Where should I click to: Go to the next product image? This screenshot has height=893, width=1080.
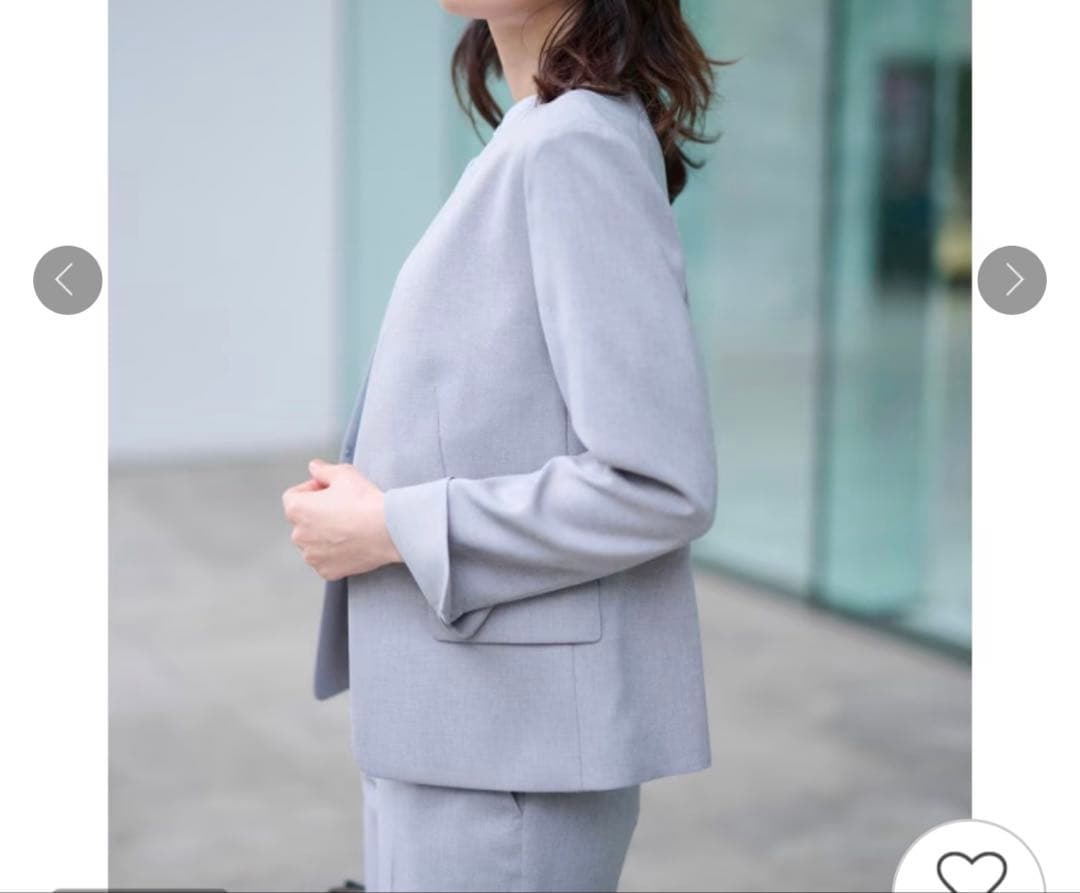tap(1011, 280)
